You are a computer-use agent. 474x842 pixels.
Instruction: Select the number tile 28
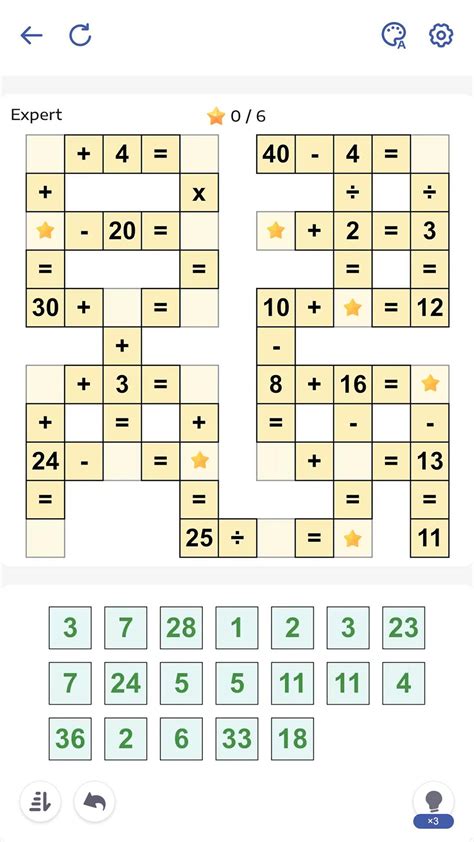coord(181,628)
